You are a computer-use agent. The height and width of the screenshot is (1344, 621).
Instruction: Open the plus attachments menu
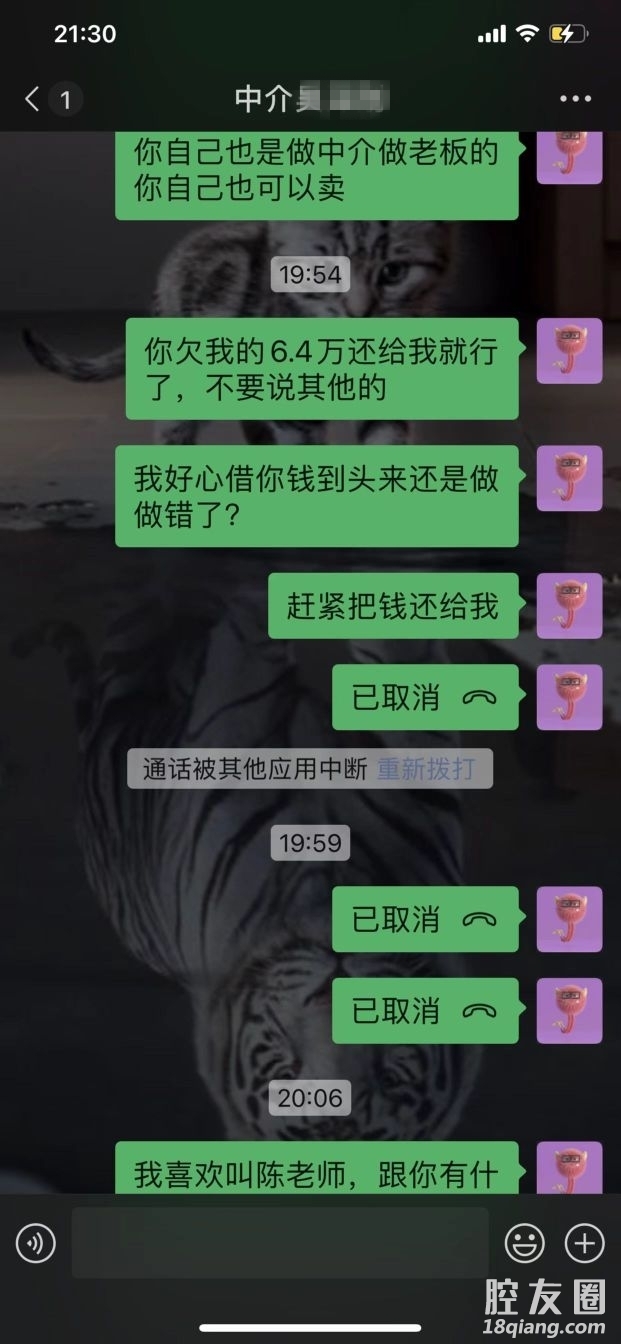(585, 1243)
